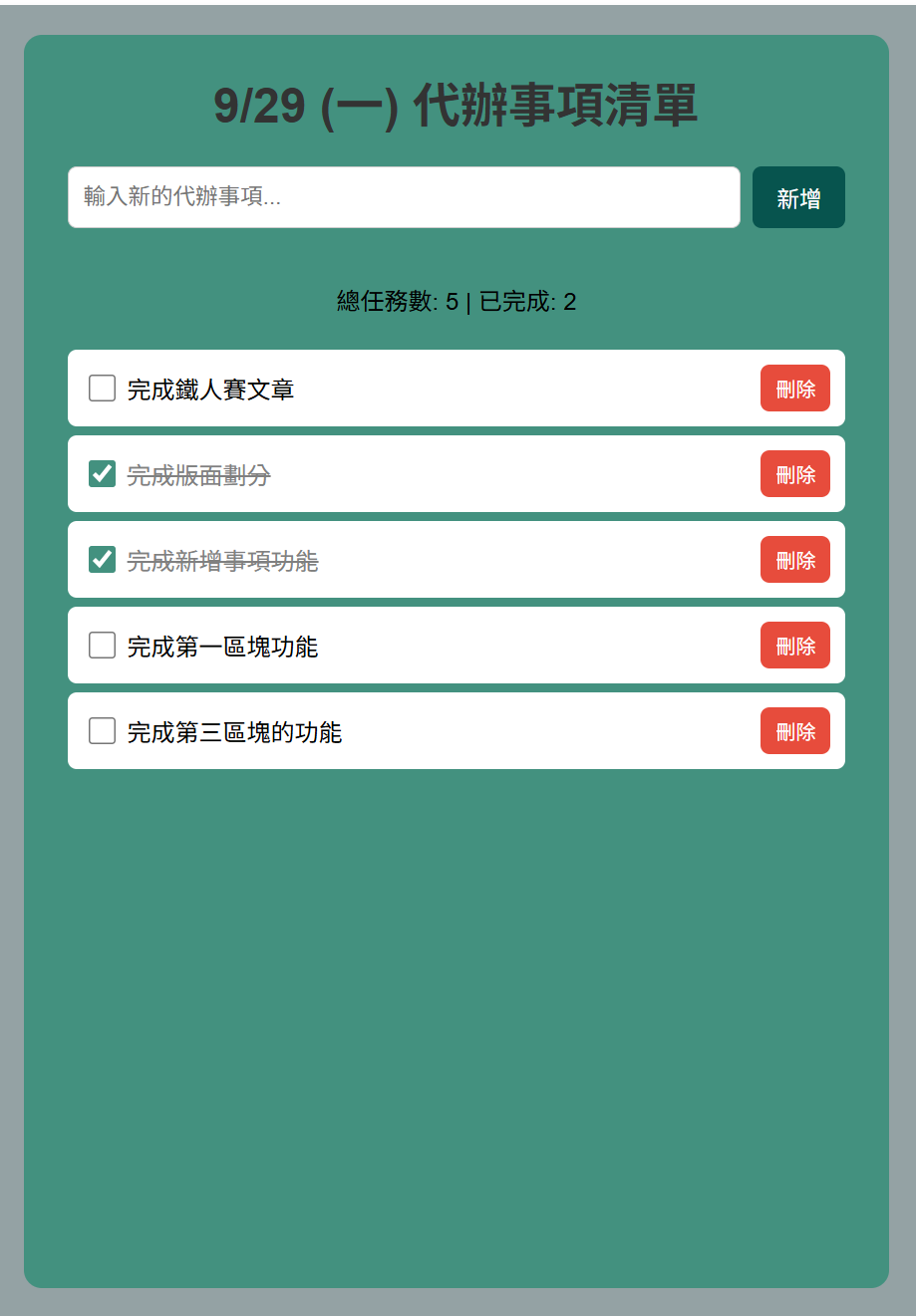Remove 完成第三區塊的功能 with 刪除
916x1316 pixels.
[x=794, y=731]
